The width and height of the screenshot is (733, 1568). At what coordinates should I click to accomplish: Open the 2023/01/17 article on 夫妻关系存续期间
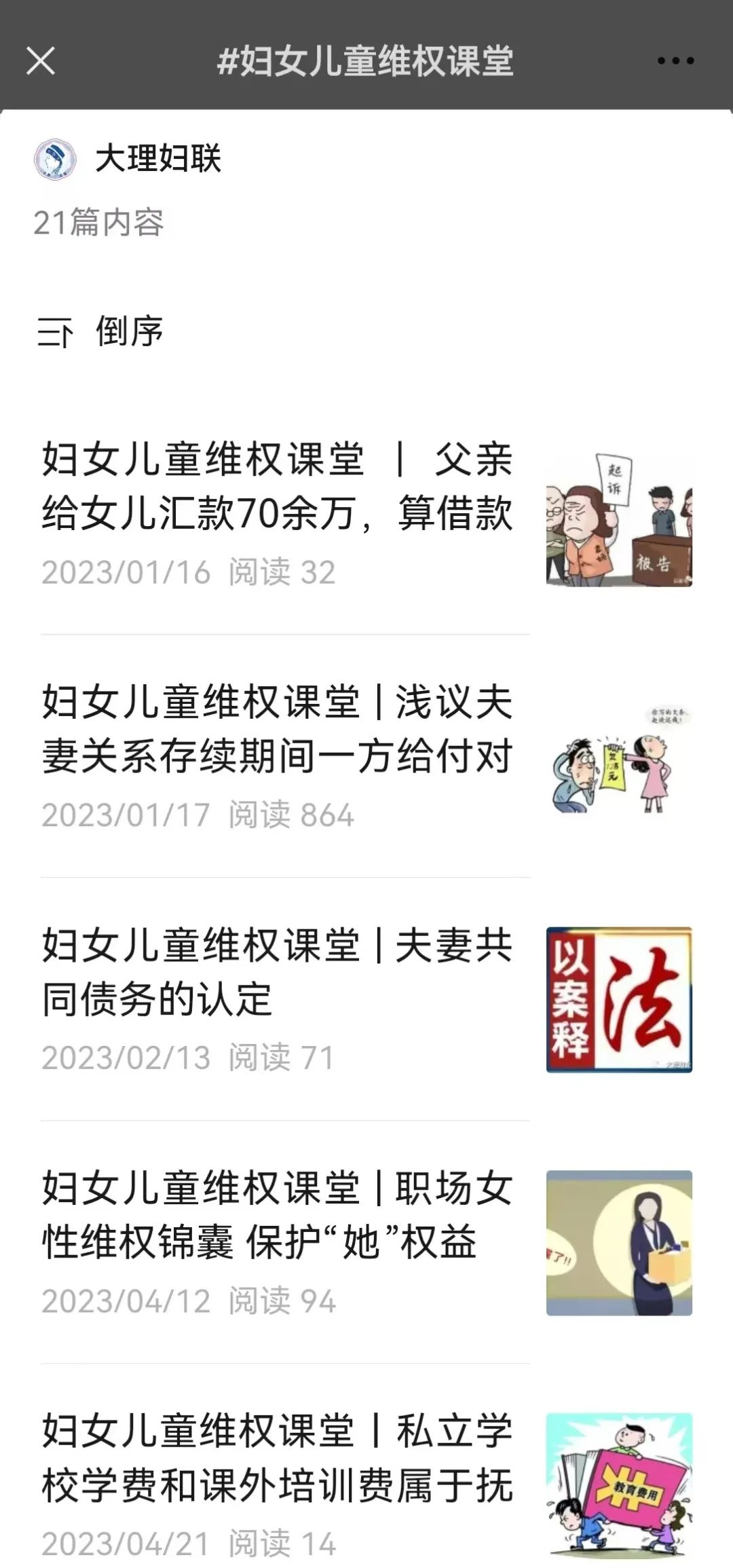point(277,729)
